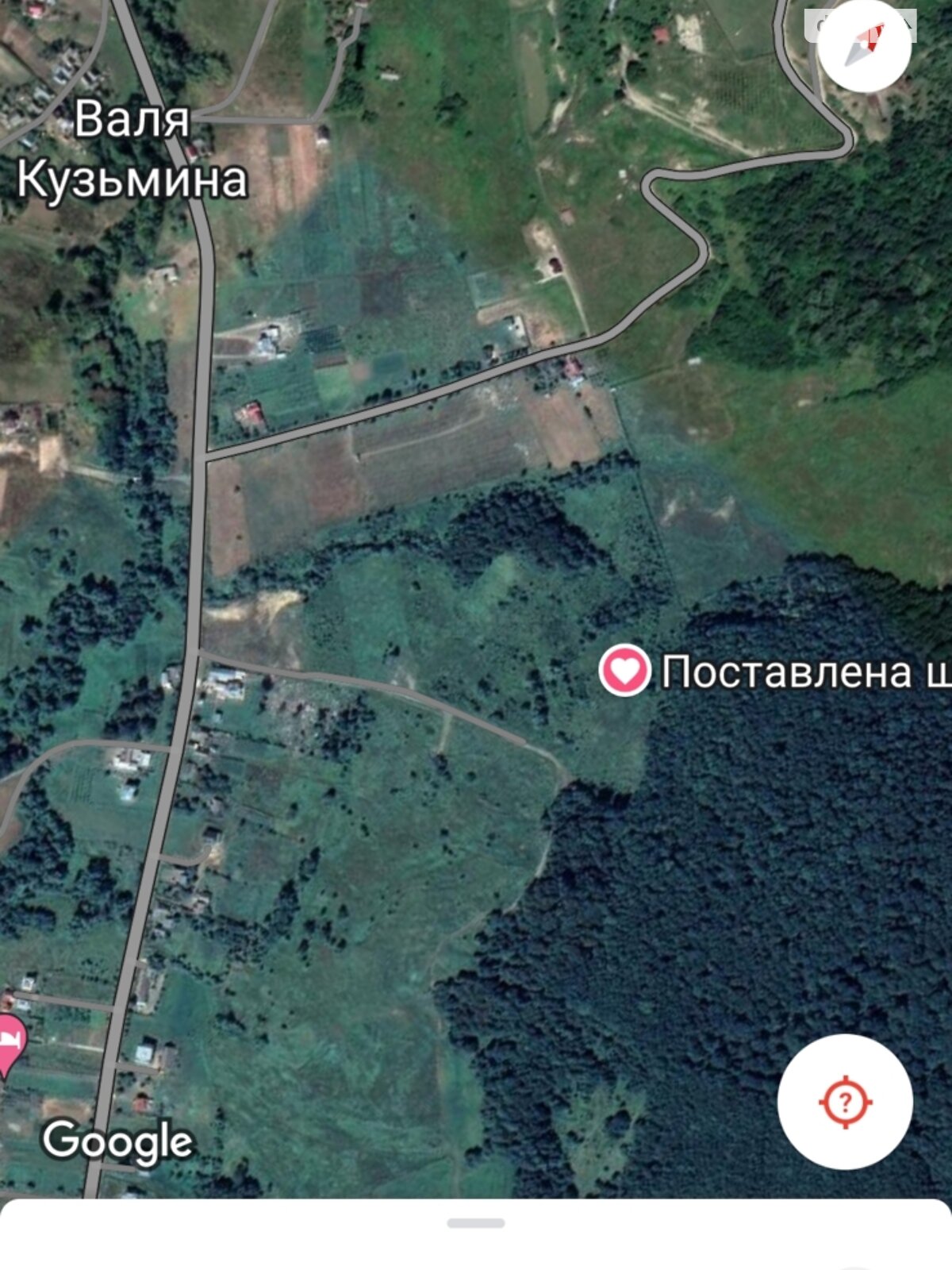Select the "Валя Кузьмина" village label
Image resolution: width=952 pixels, height=1270 pixels.
point(132,150)
